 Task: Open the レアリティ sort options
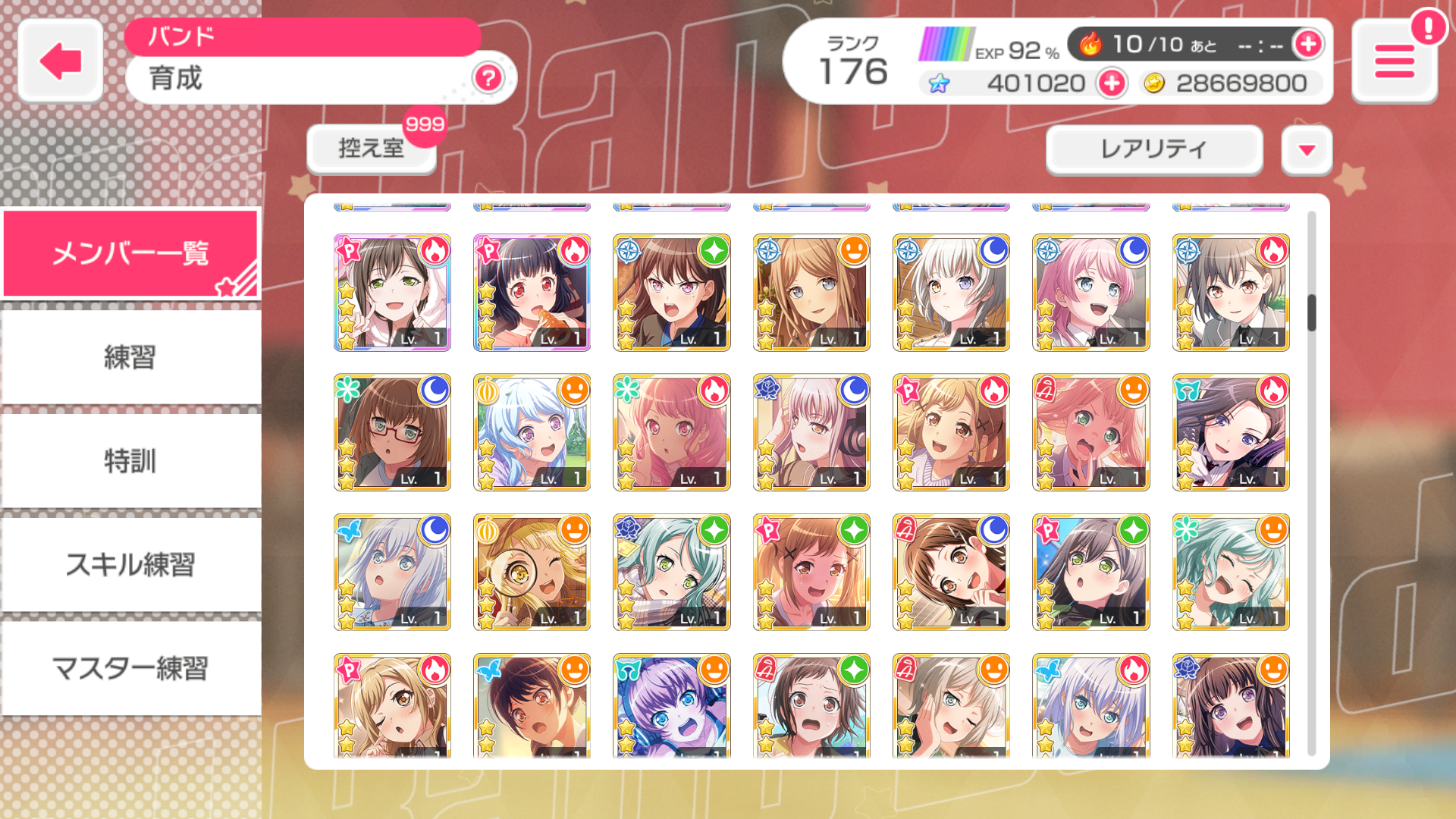point(1153,149)
